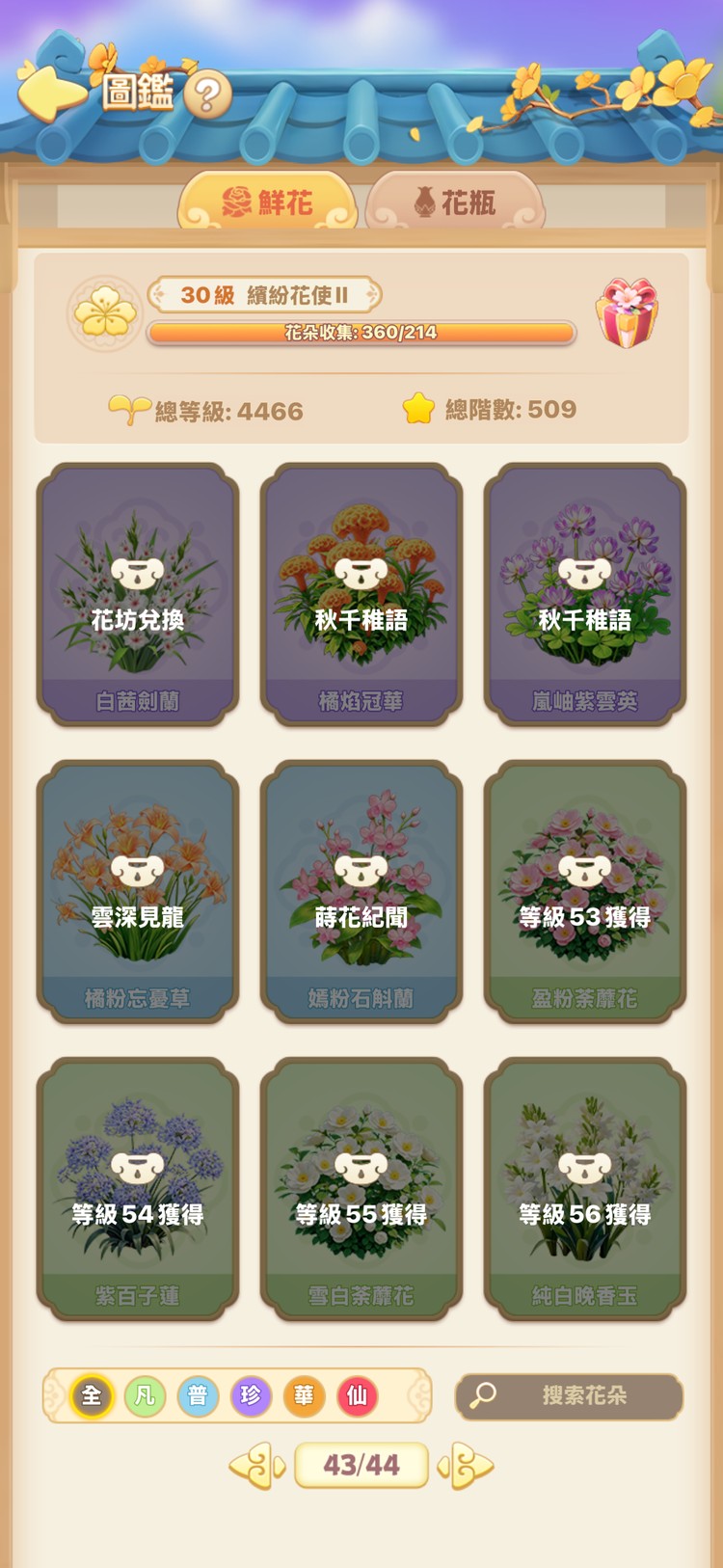This screenshot has width=723, height=1568.
Task: Open the 盈粉荼蘼花 flower card
Action: click(x=585, y=892)
